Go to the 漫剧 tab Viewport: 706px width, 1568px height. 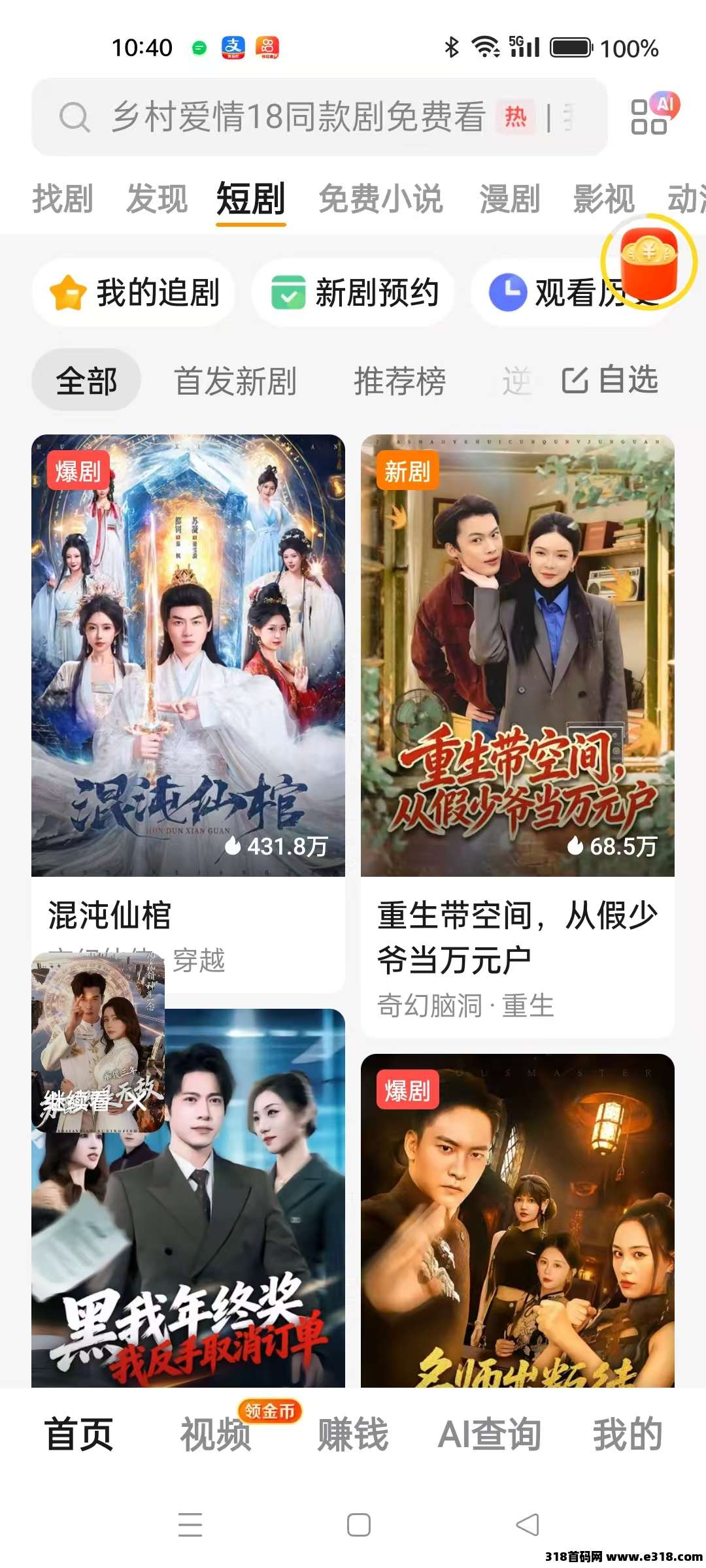[x=509, y=199]
